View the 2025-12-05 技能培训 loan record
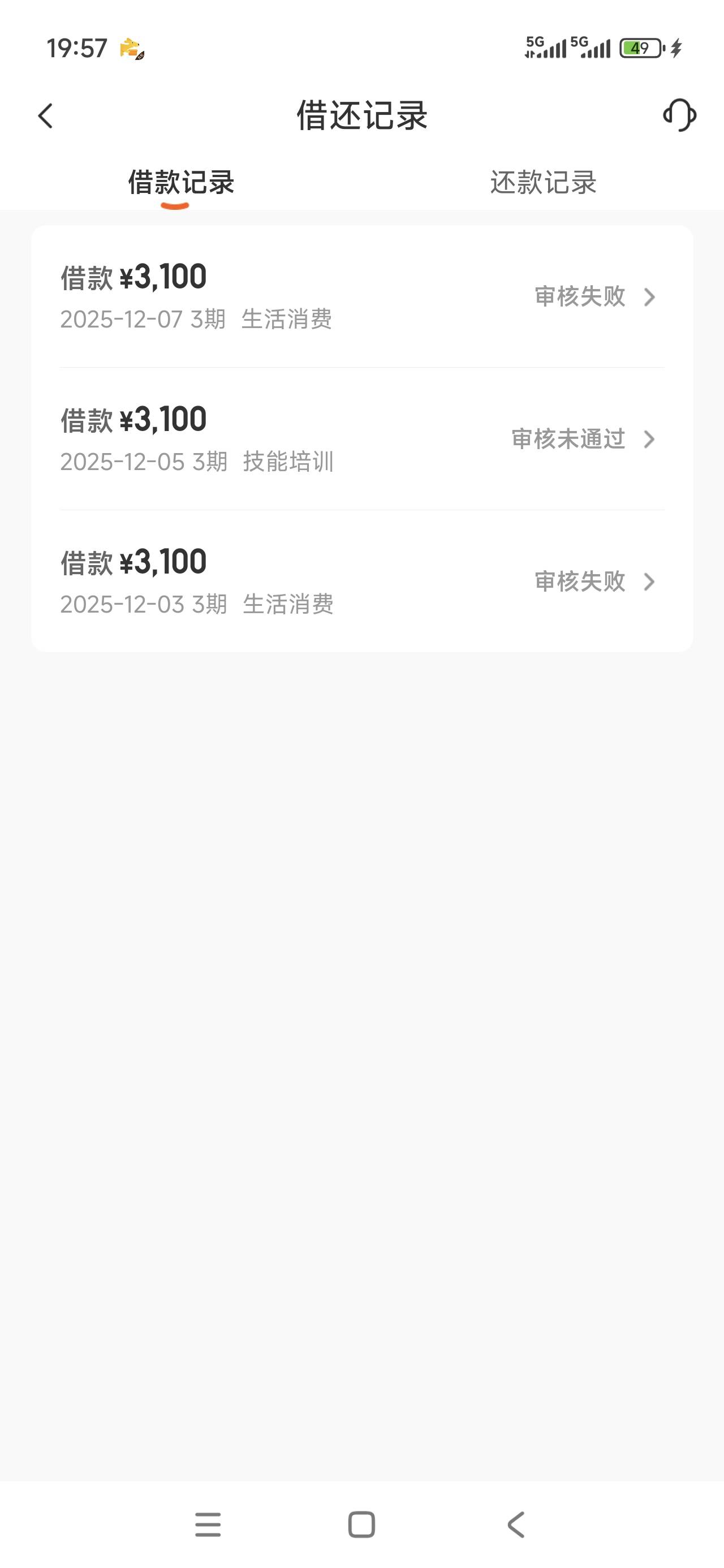724x1568 pixels. (361, 440)
